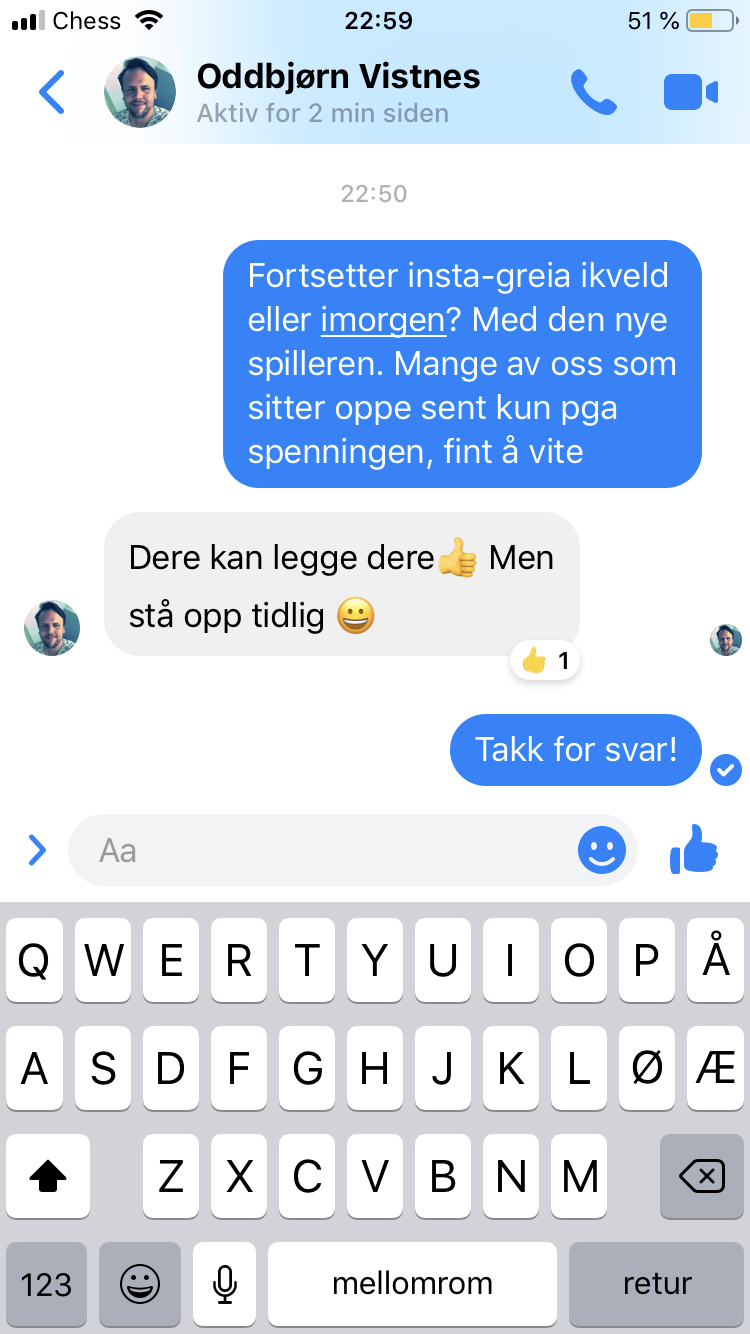Start a voice call with Oddbjørn Vistnes

coord(594,92)
